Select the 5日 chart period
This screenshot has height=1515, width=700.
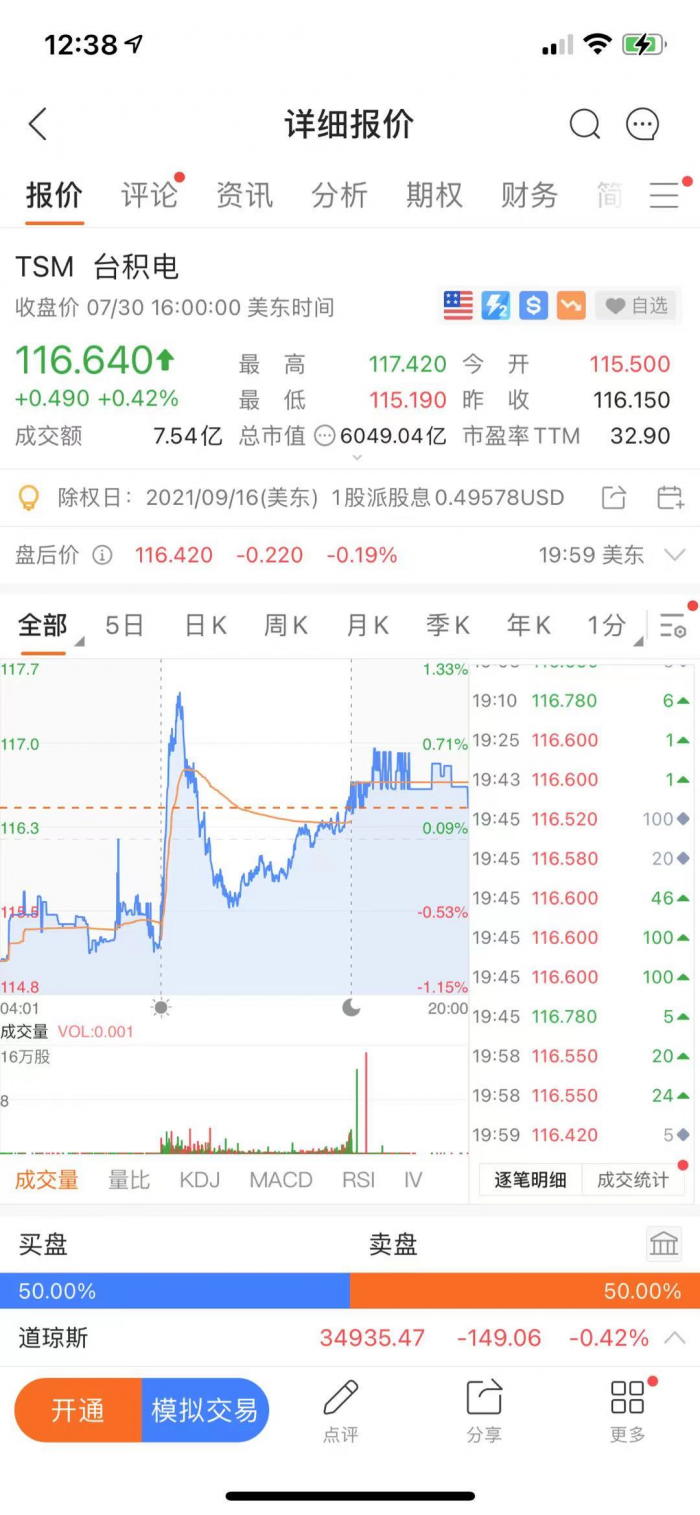click(x=124, y=626)
